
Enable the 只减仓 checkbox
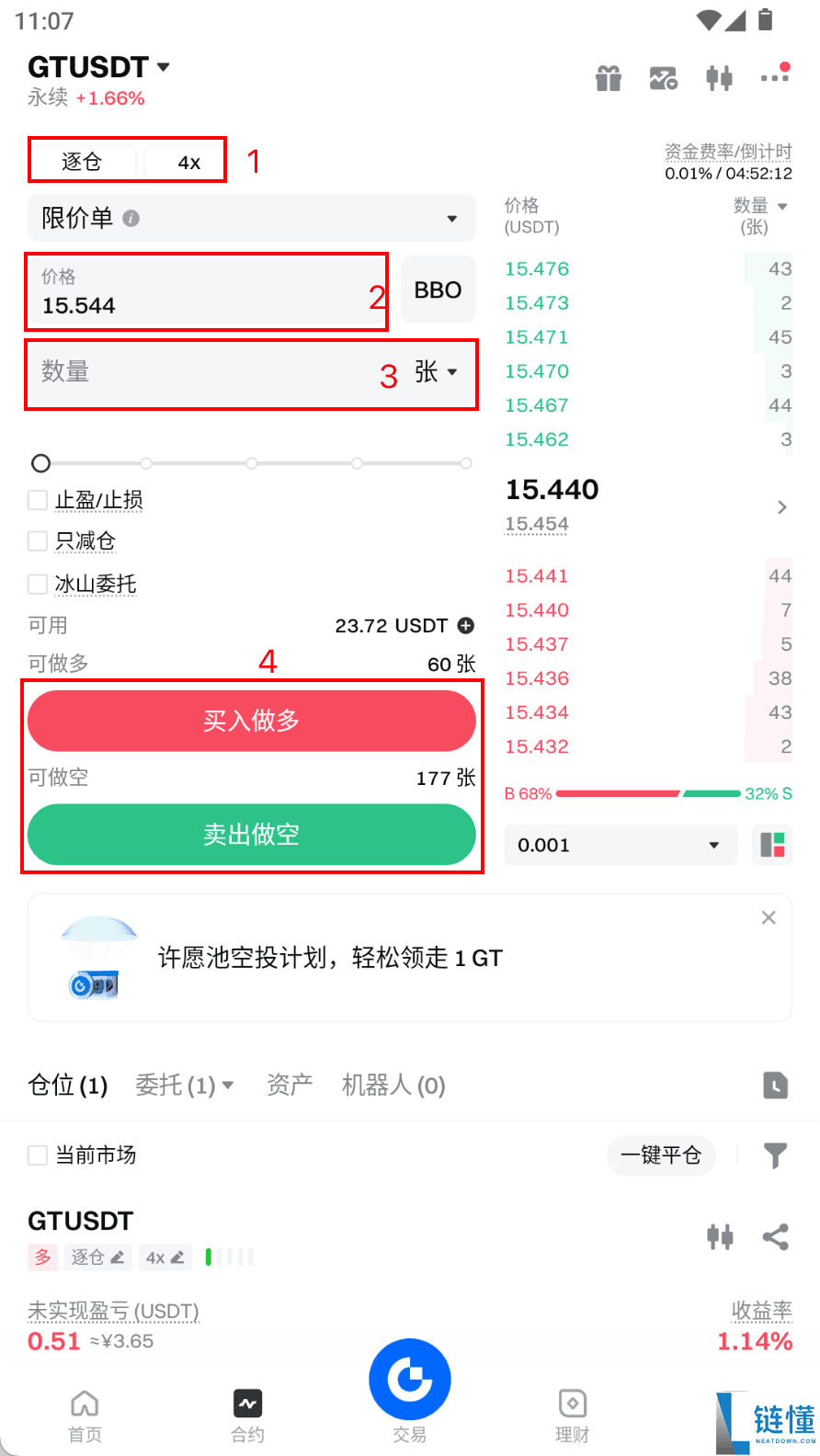[x=37, y=541]
